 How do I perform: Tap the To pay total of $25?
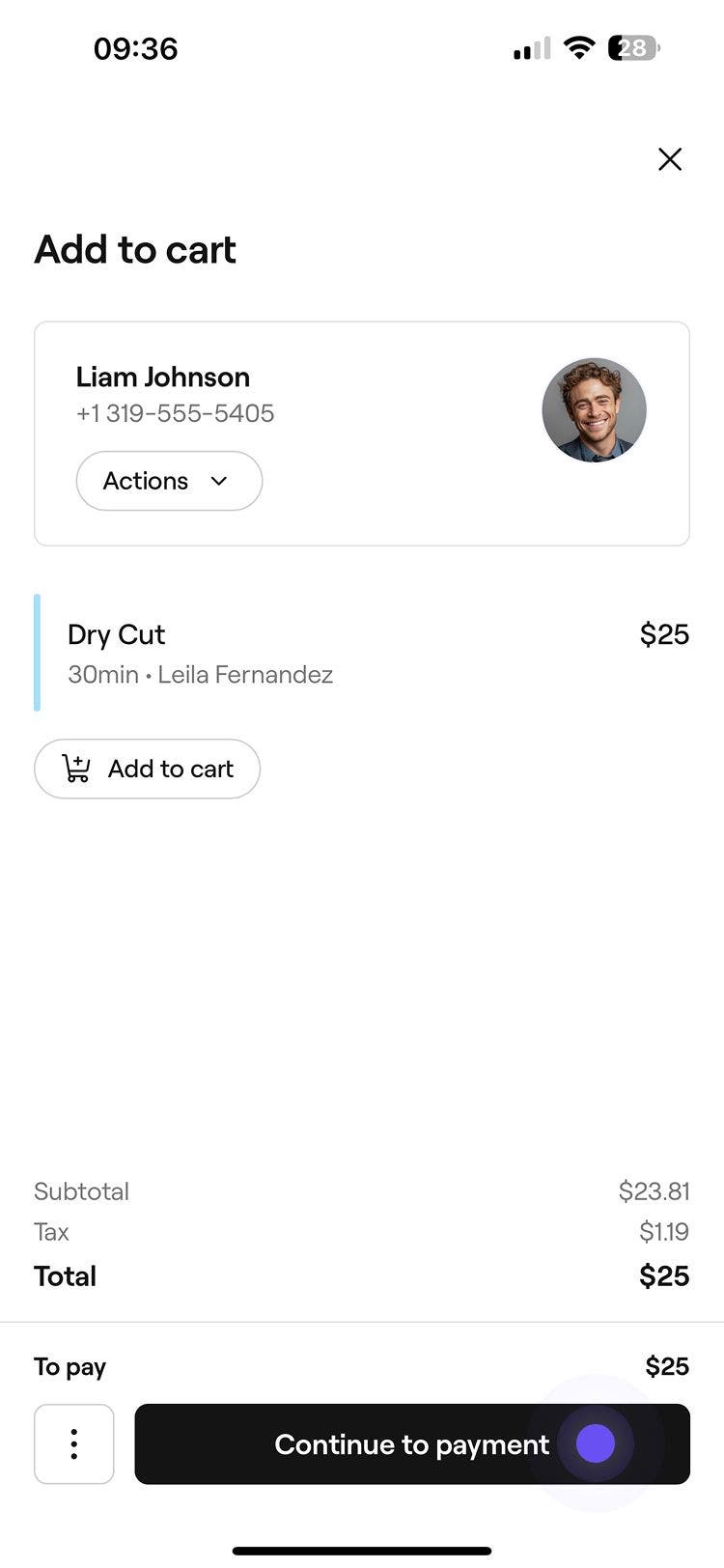tap(666, 1366)
